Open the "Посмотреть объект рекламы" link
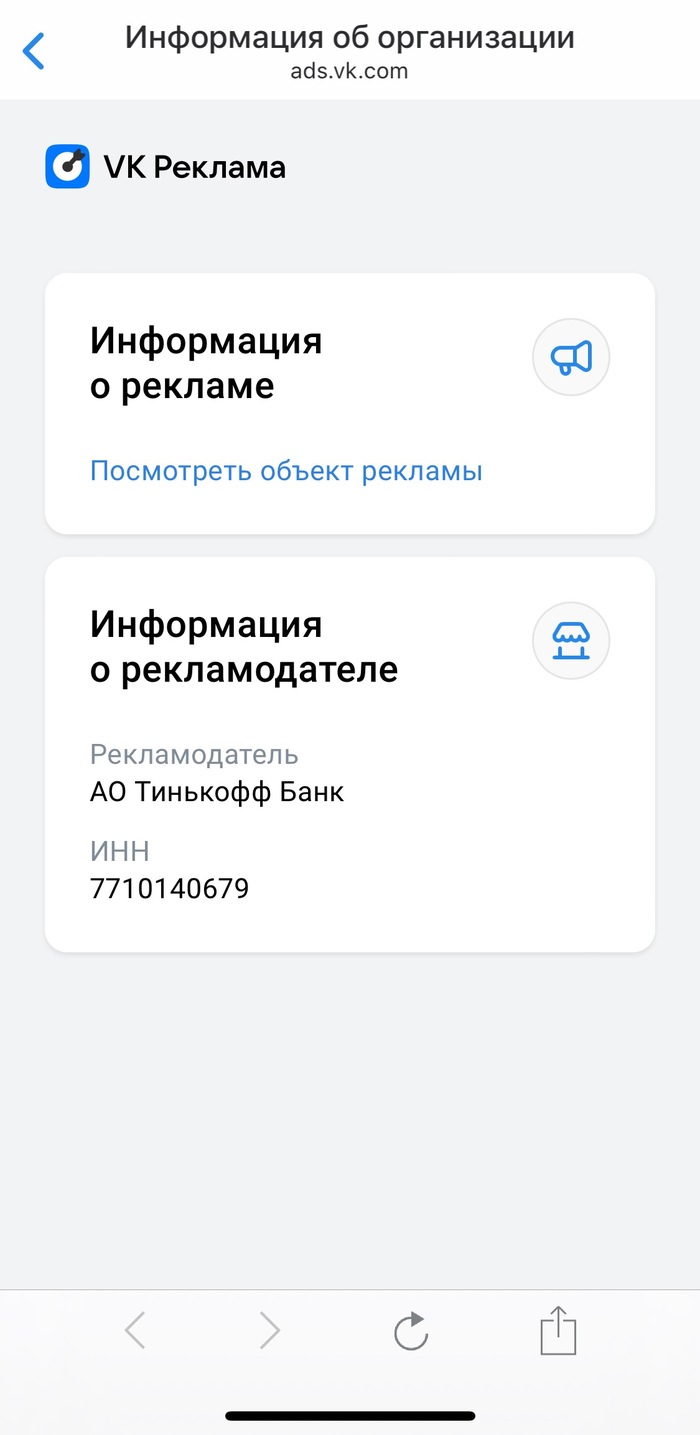Image resolution: width=700 pixels, height=1435 pixels. coord(286,471)
